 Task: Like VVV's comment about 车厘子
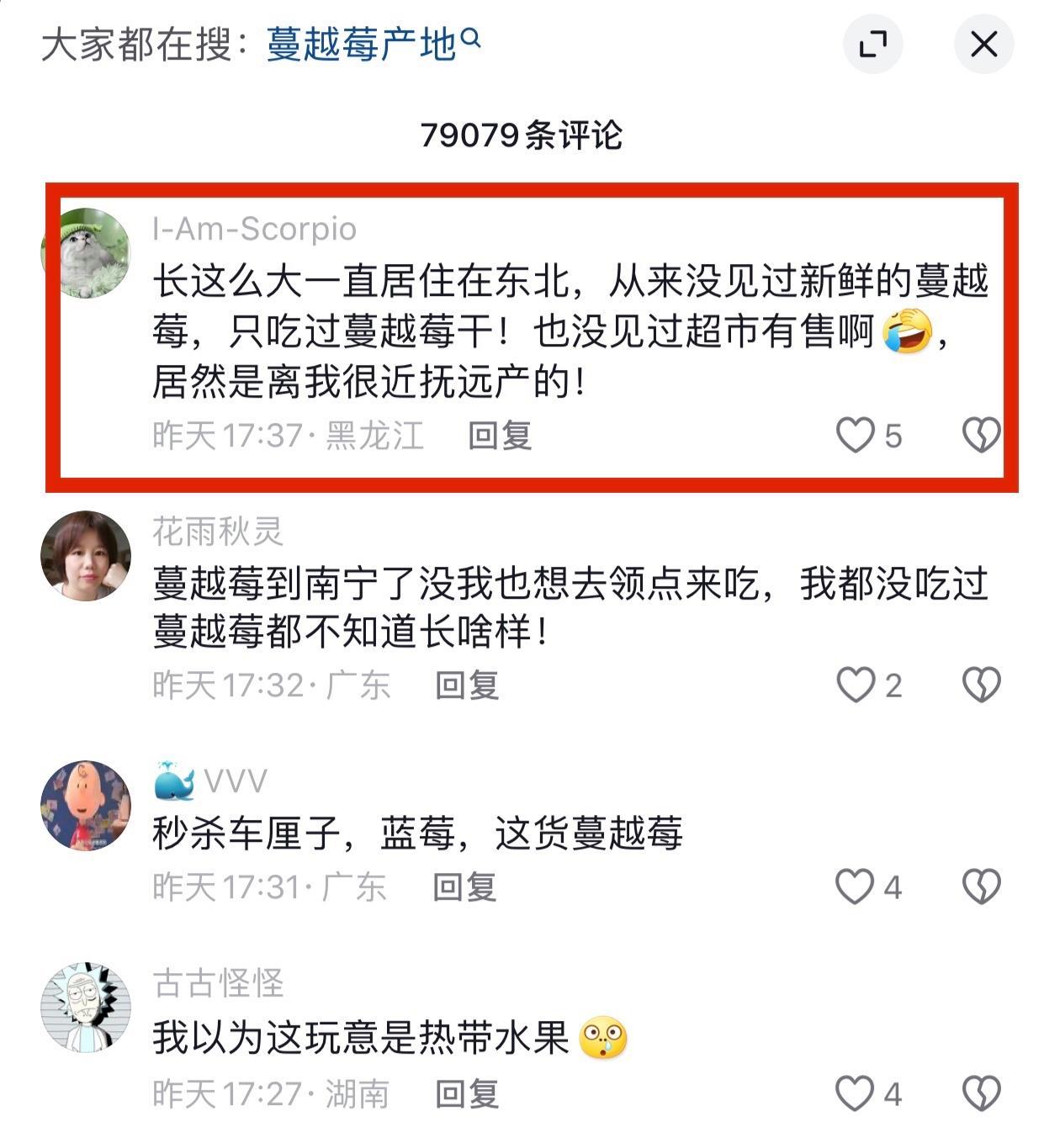tap(856, 887)
